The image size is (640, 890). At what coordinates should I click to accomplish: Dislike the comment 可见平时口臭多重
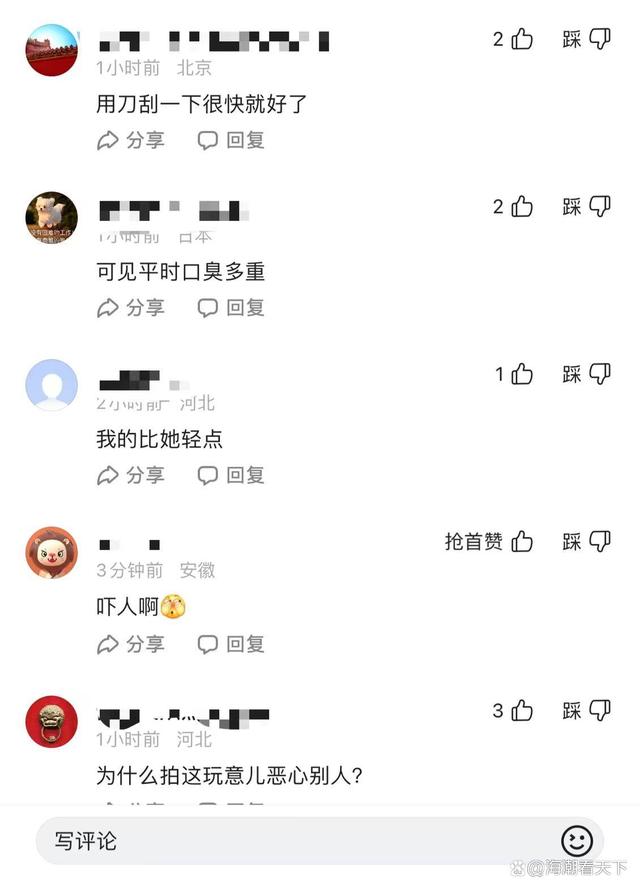point(598,207)
